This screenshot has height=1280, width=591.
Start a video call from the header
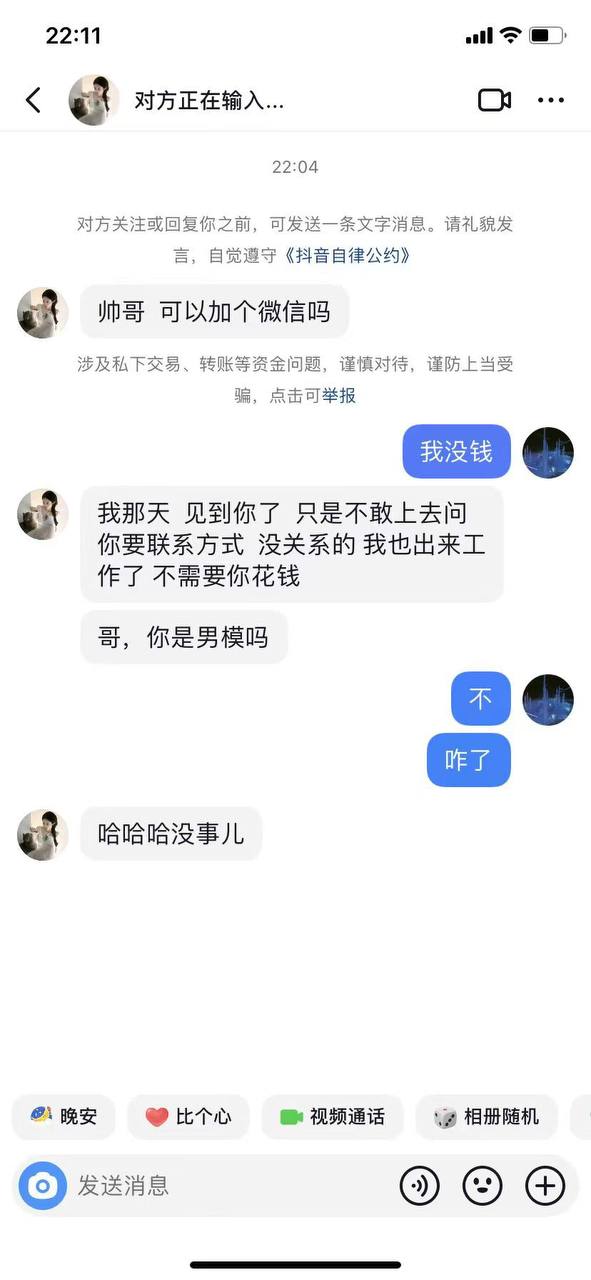[x=494, y=100]
